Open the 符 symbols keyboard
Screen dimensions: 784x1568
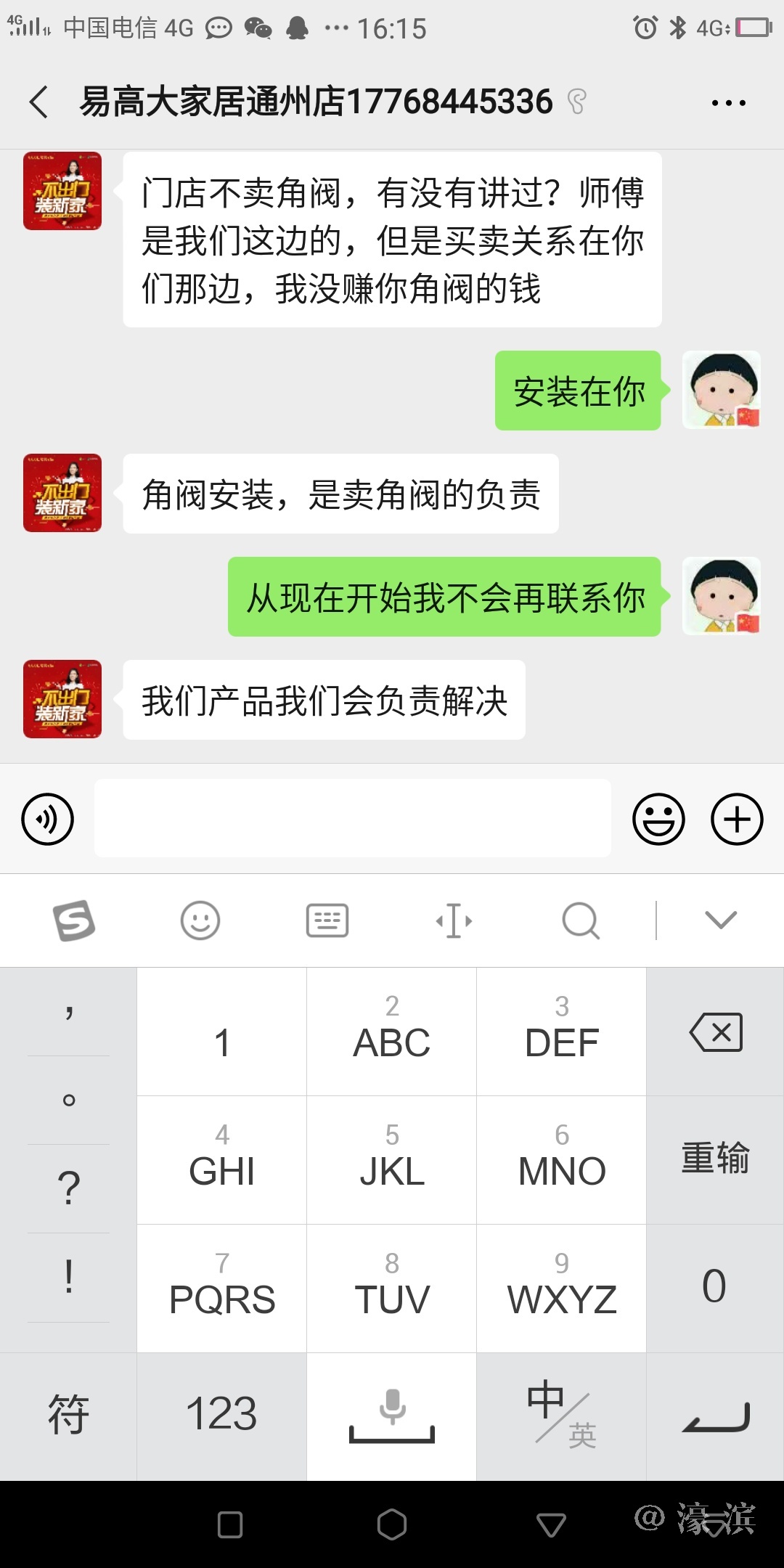click(x=68, y=1416)
